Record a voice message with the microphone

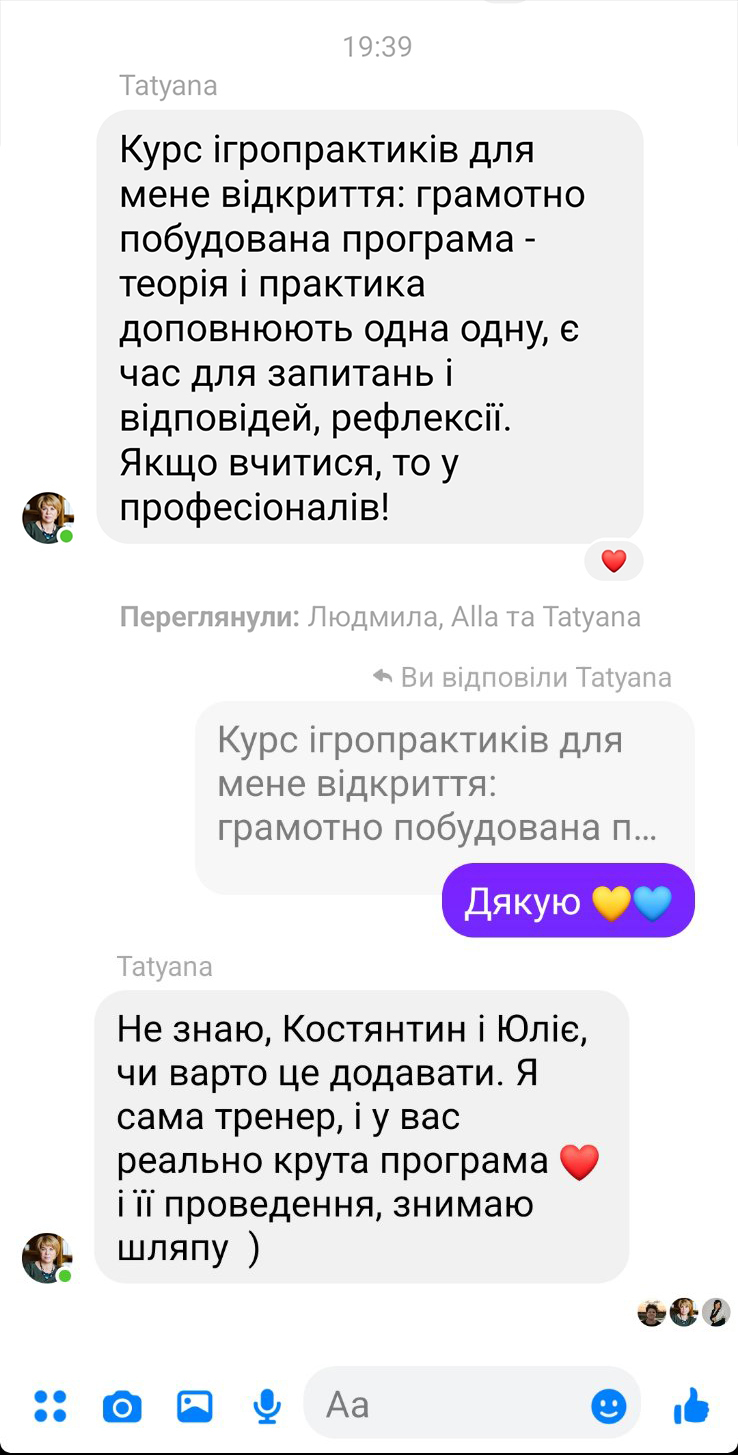[x=267, y=1406]
